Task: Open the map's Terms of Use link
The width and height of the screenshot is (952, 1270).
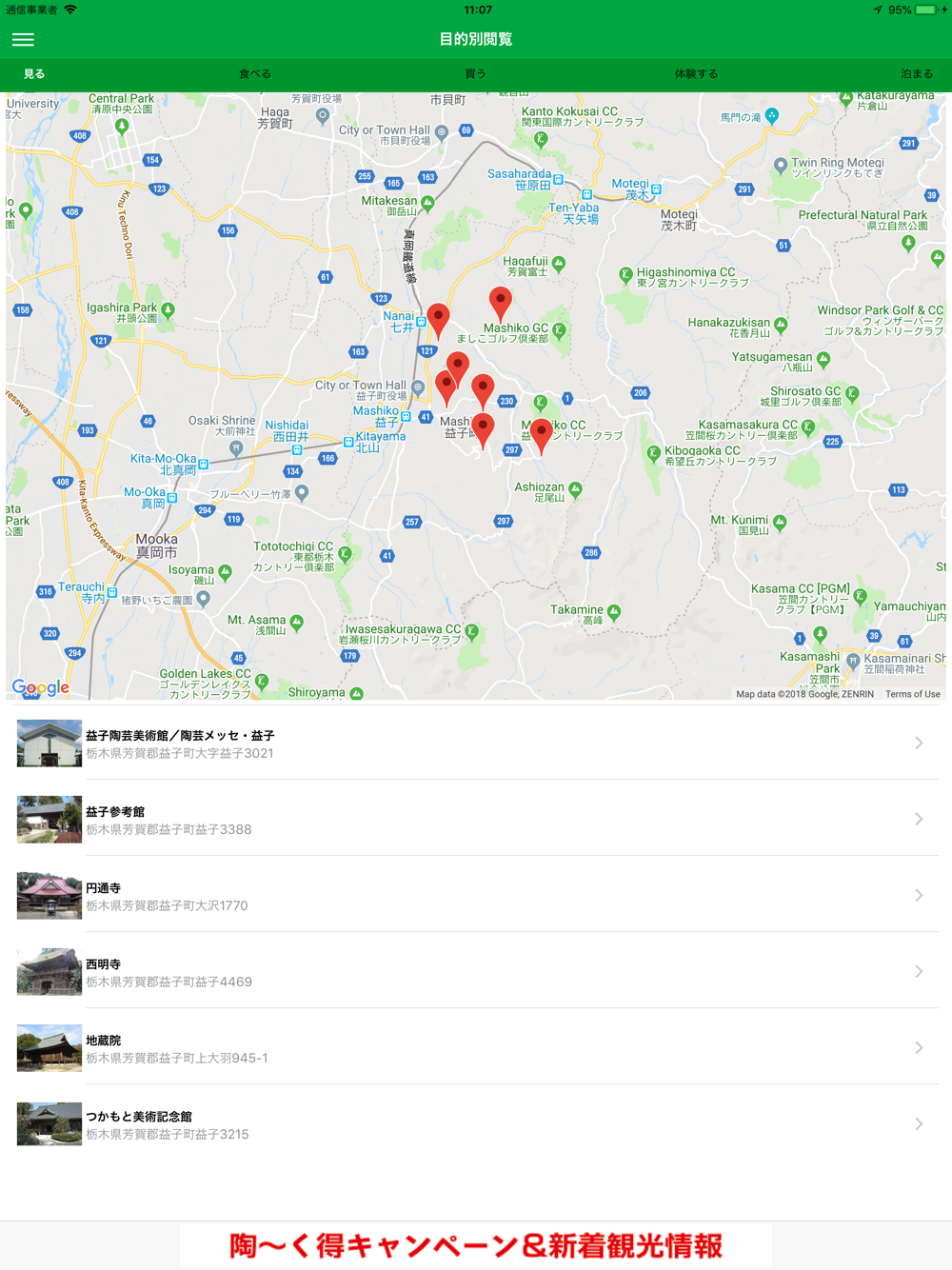Action: [912, 694]
